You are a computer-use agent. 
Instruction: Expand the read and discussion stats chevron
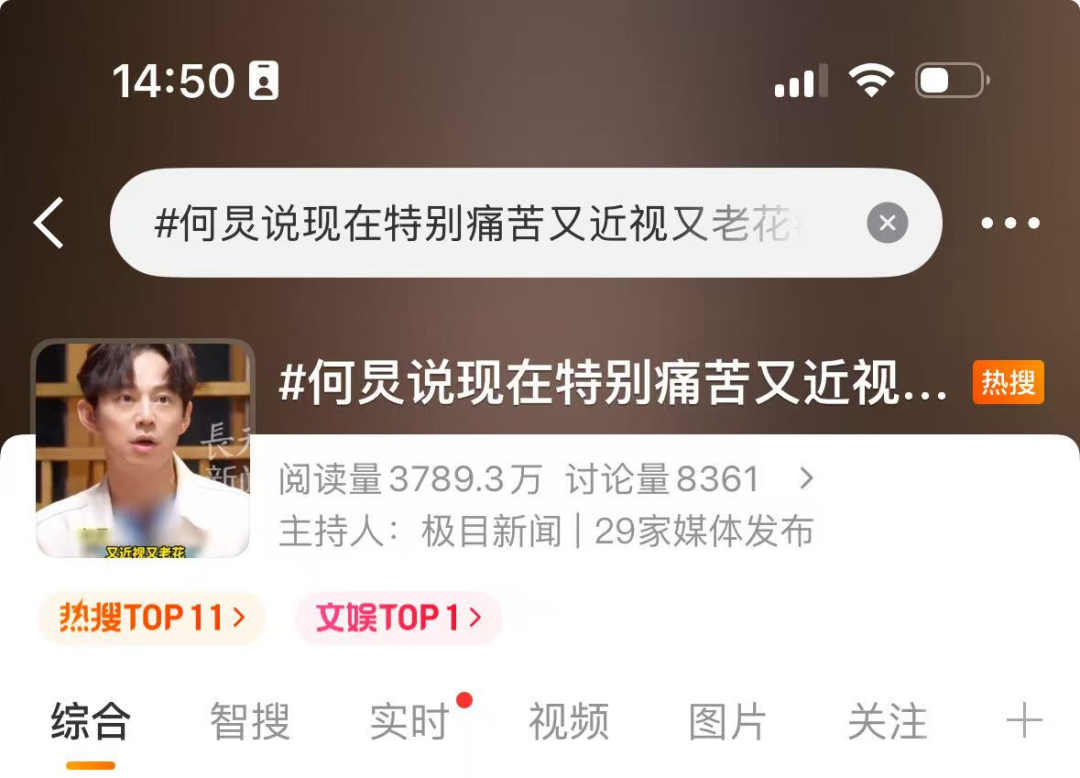tap(807, 480)
